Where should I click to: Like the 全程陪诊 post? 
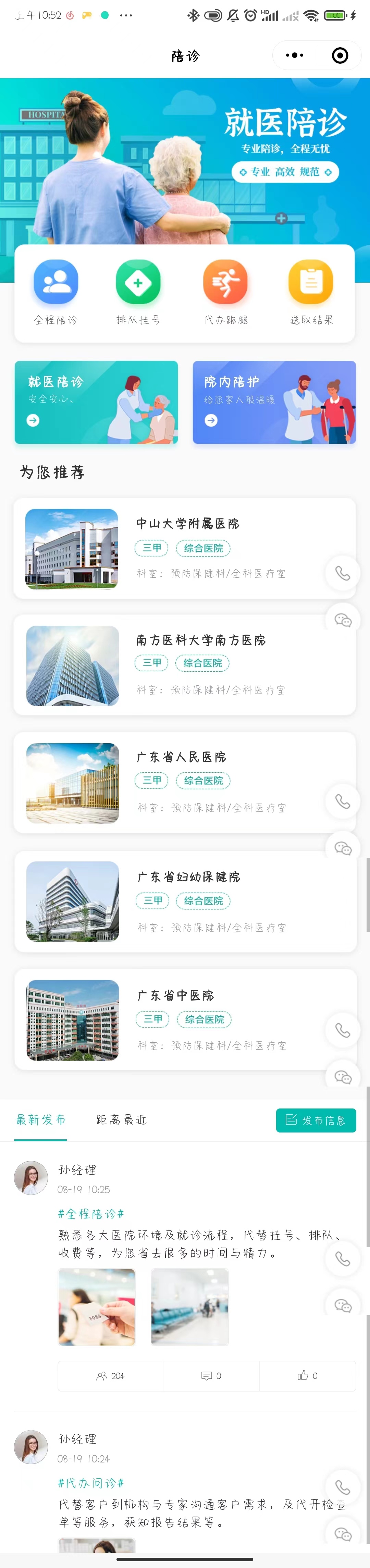pos(307,1376)
